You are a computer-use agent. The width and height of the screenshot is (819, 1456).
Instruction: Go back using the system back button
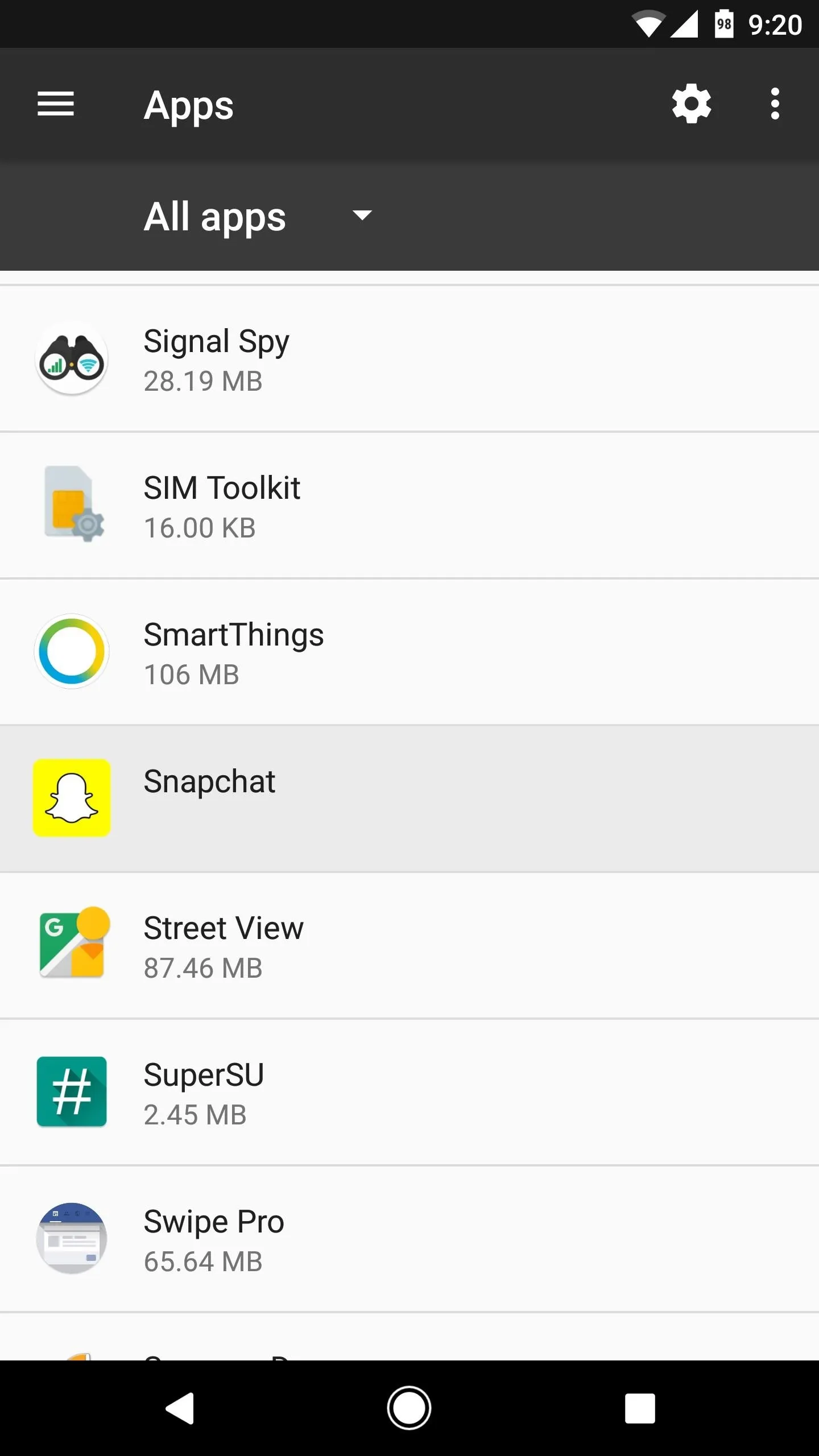click(x=180, y=1408)
